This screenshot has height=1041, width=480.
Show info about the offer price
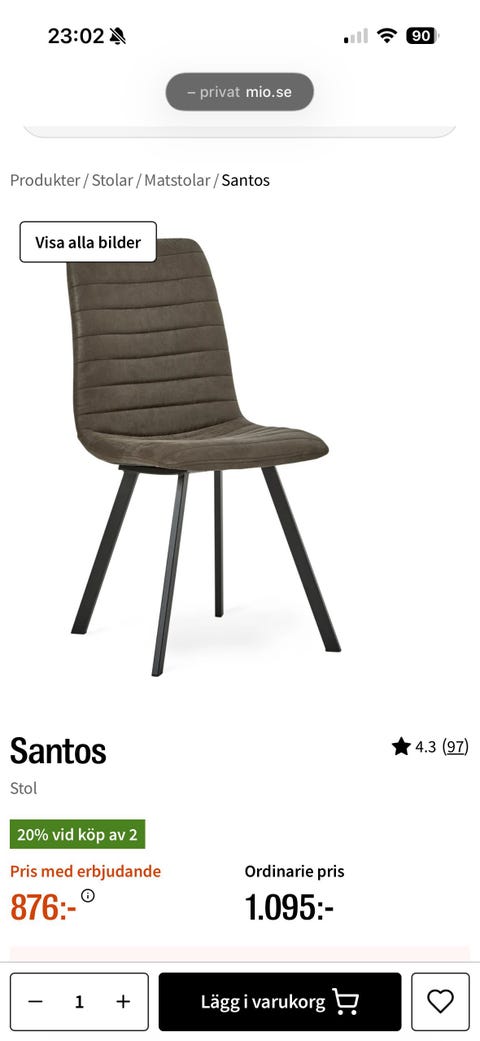pyautogui.click(x=88, y=896)
